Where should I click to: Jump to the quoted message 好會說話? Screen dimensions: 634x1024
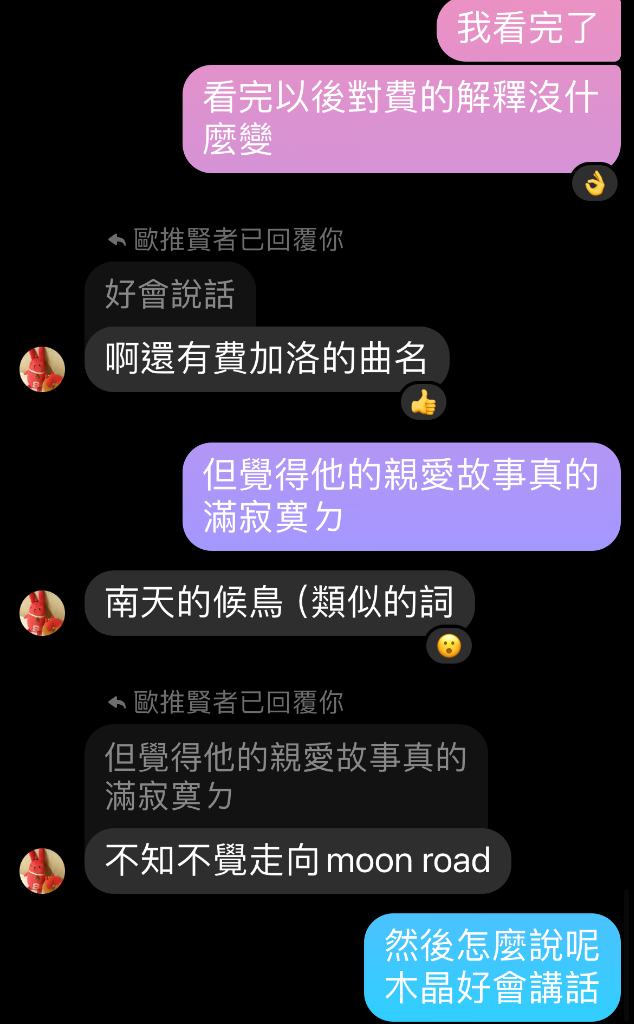(170, 294)
